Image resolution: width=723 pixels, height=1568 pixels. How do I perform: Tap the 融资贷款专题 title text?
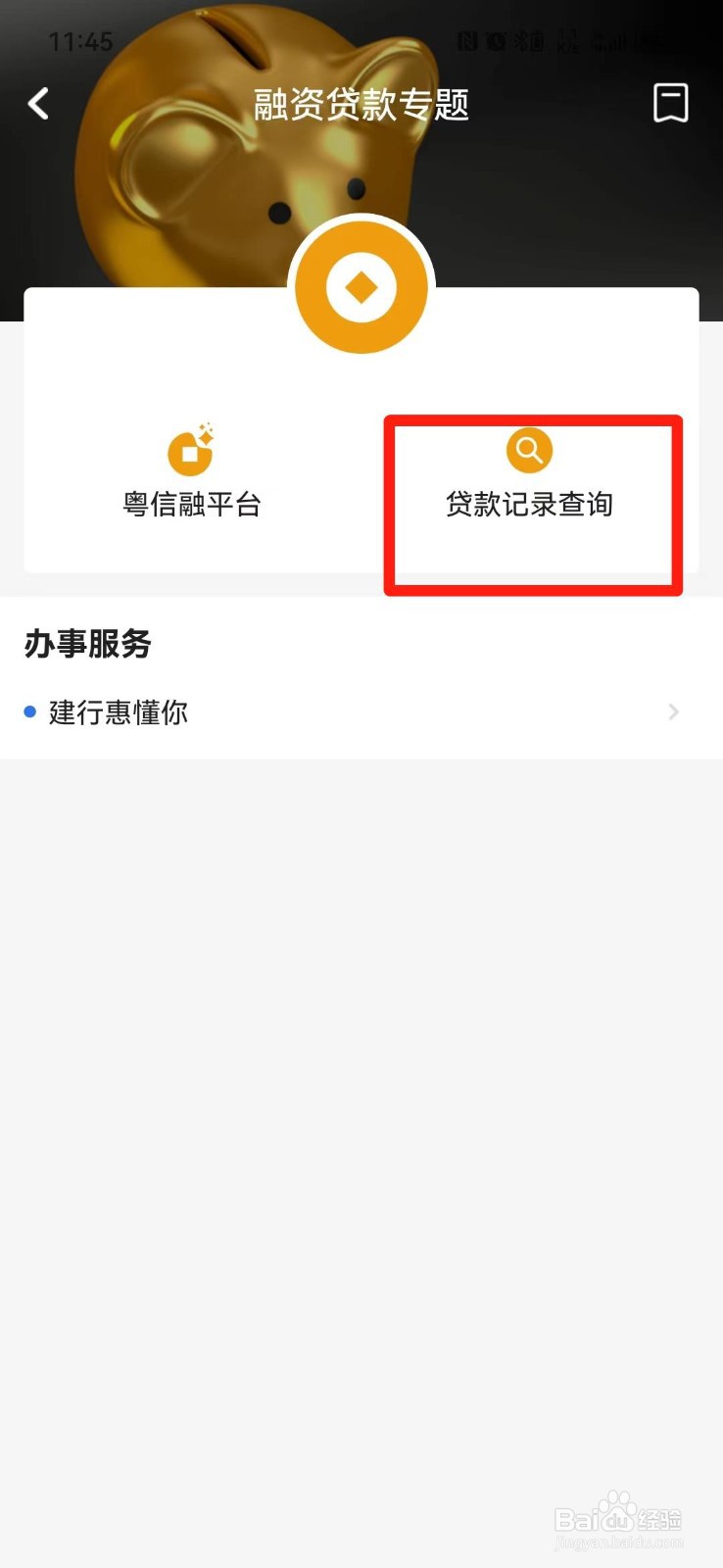361,105
